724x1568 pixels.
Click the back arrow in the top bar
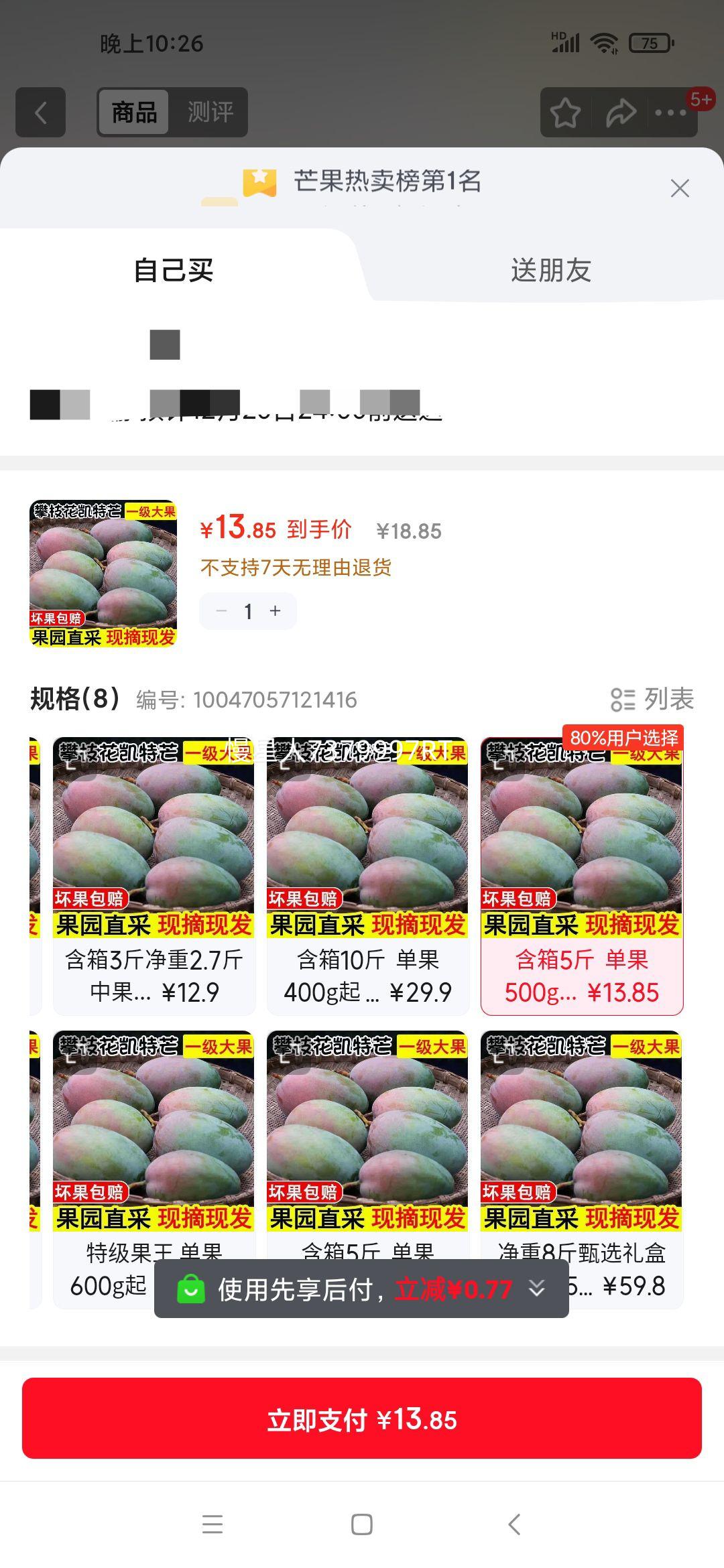point(40,113)
